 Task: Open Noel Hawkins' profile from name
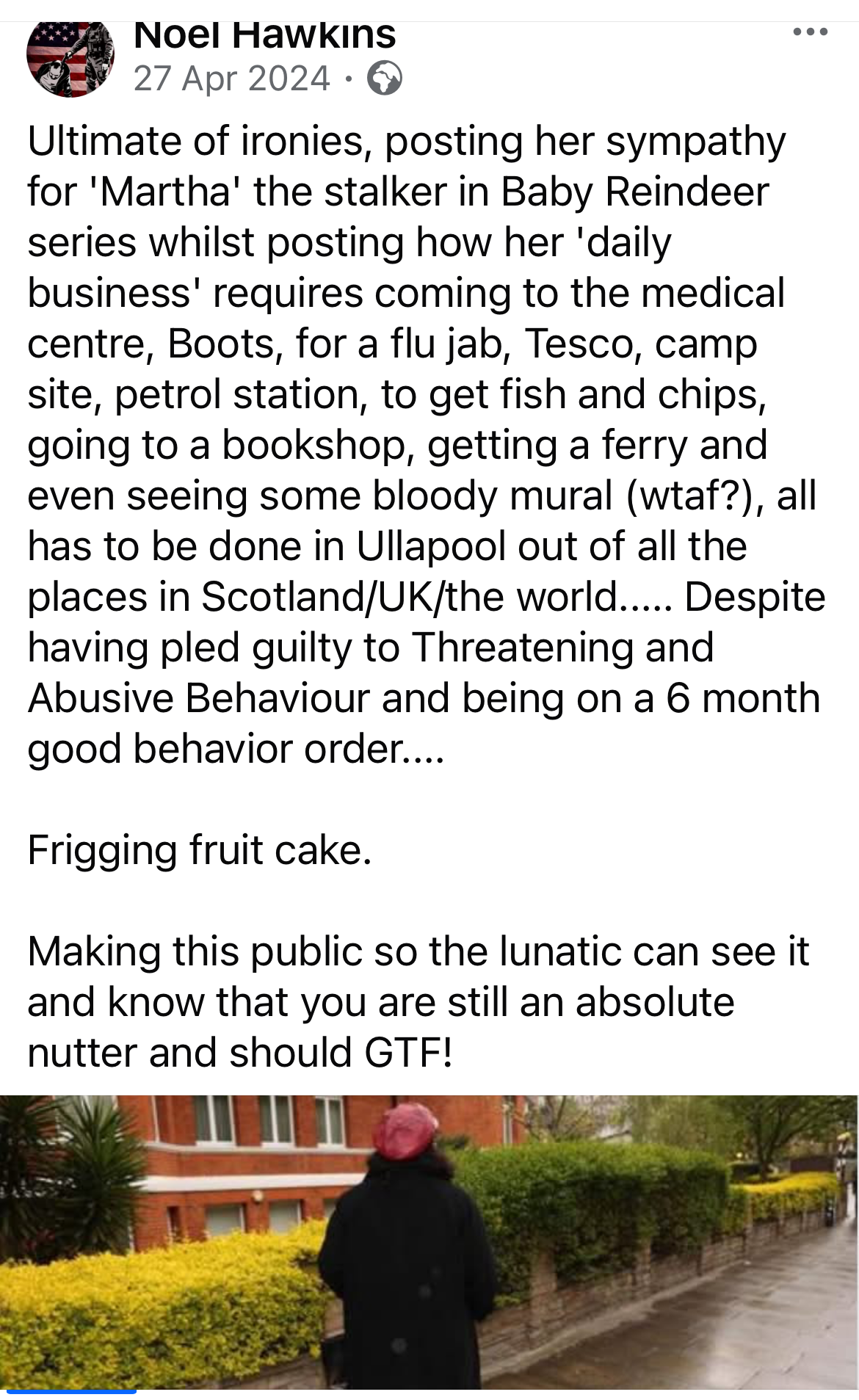265,35
